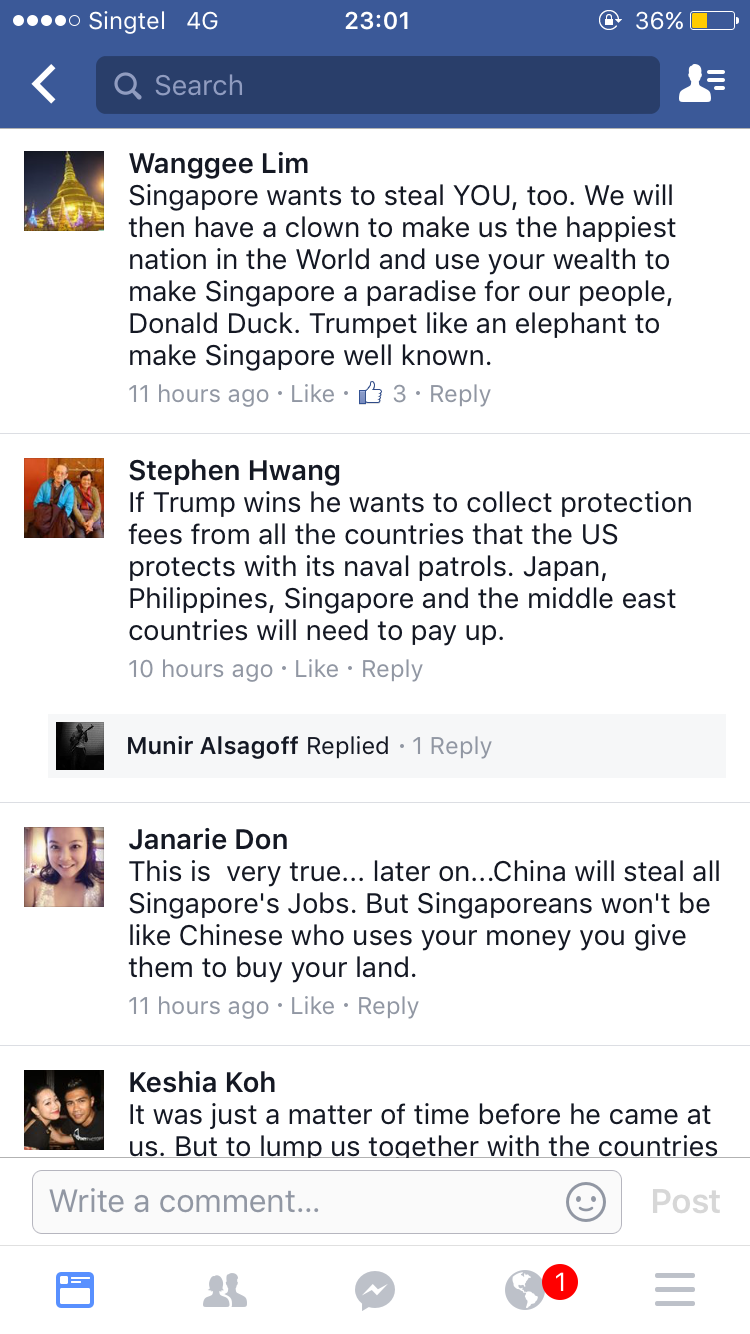
Task: Open the friends list icon in header
Action: click(x=702, y=85)
